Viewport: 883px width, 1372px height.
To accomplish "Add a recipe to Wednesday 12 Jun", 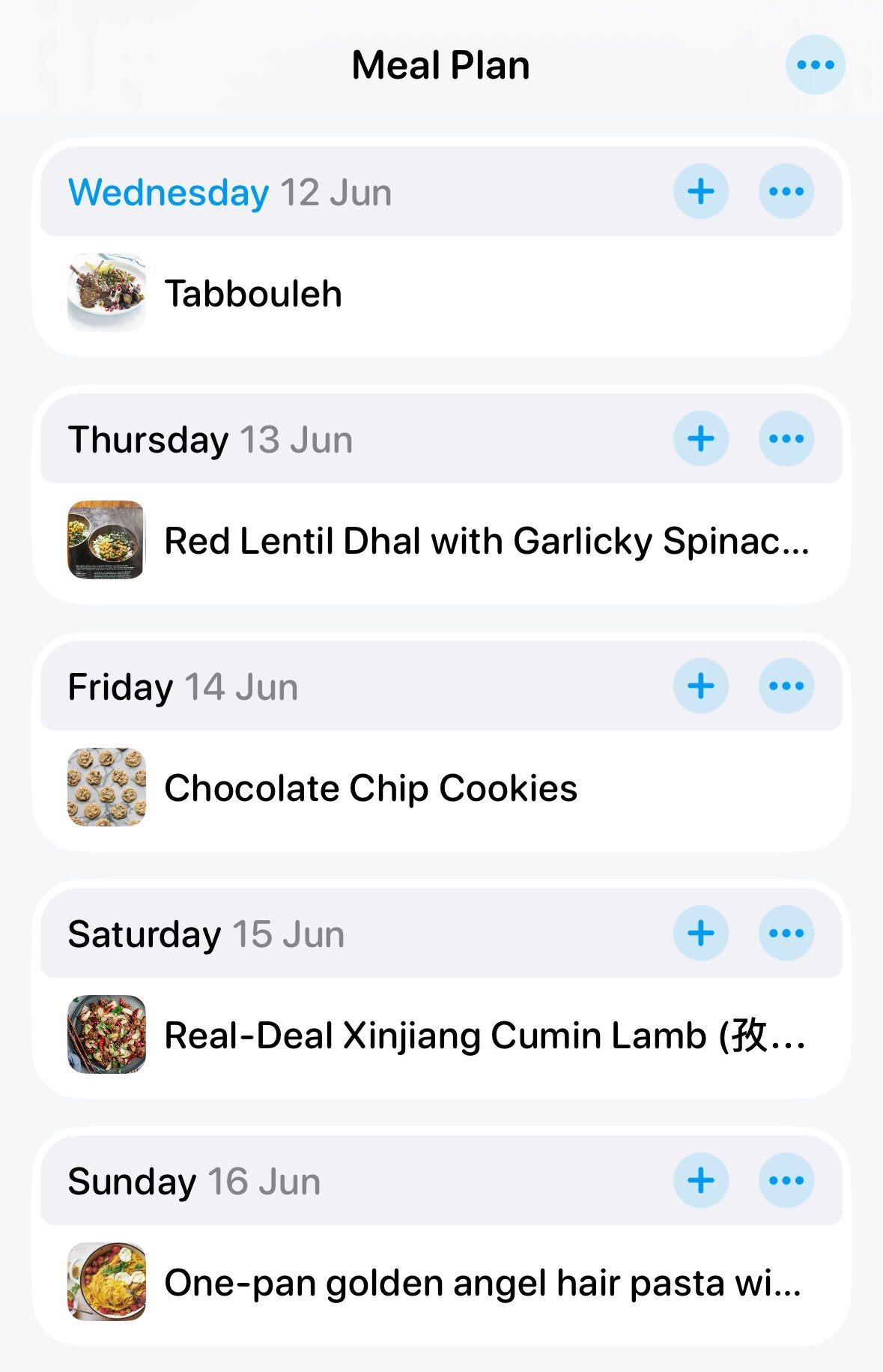I will point(701,192).
